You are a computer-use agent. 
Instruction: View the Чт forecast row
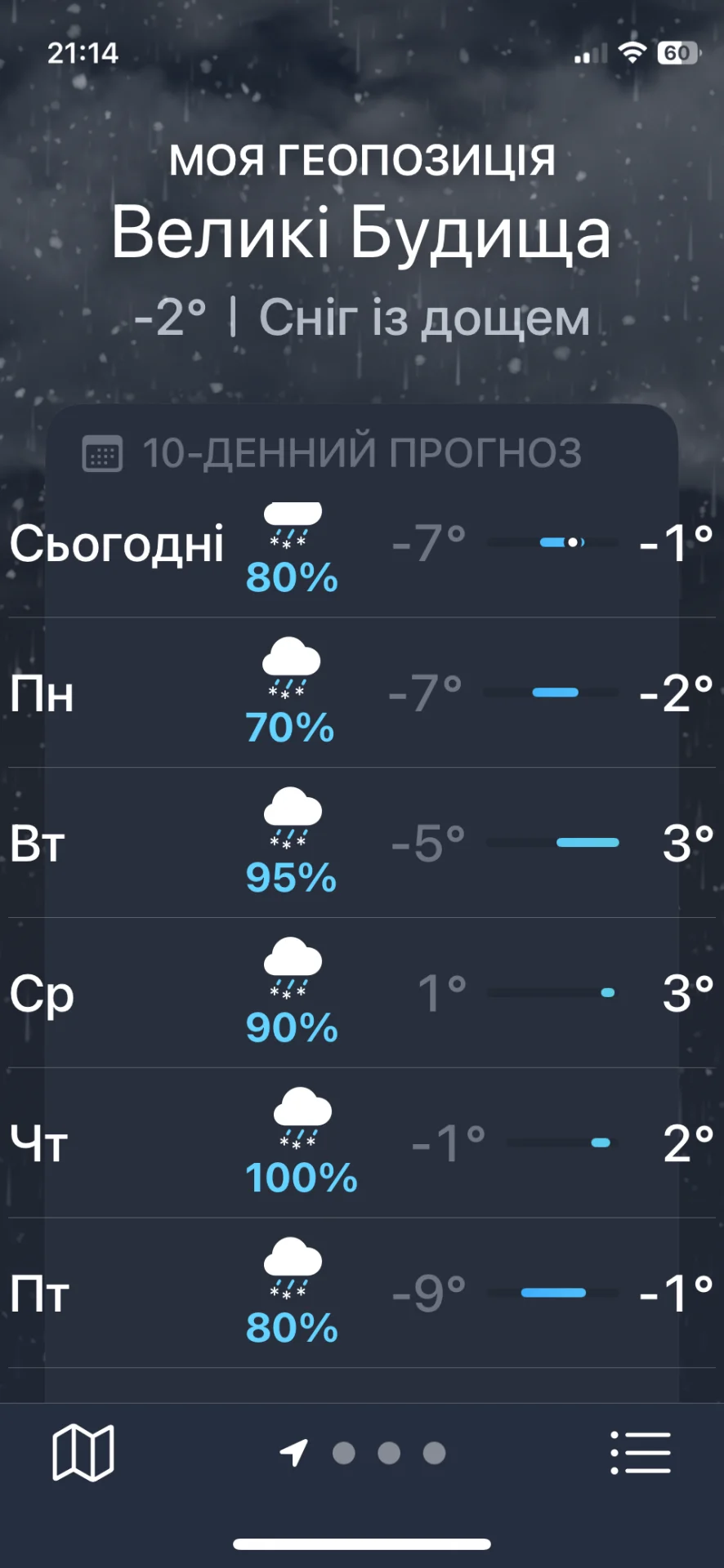coord(362,1143)
